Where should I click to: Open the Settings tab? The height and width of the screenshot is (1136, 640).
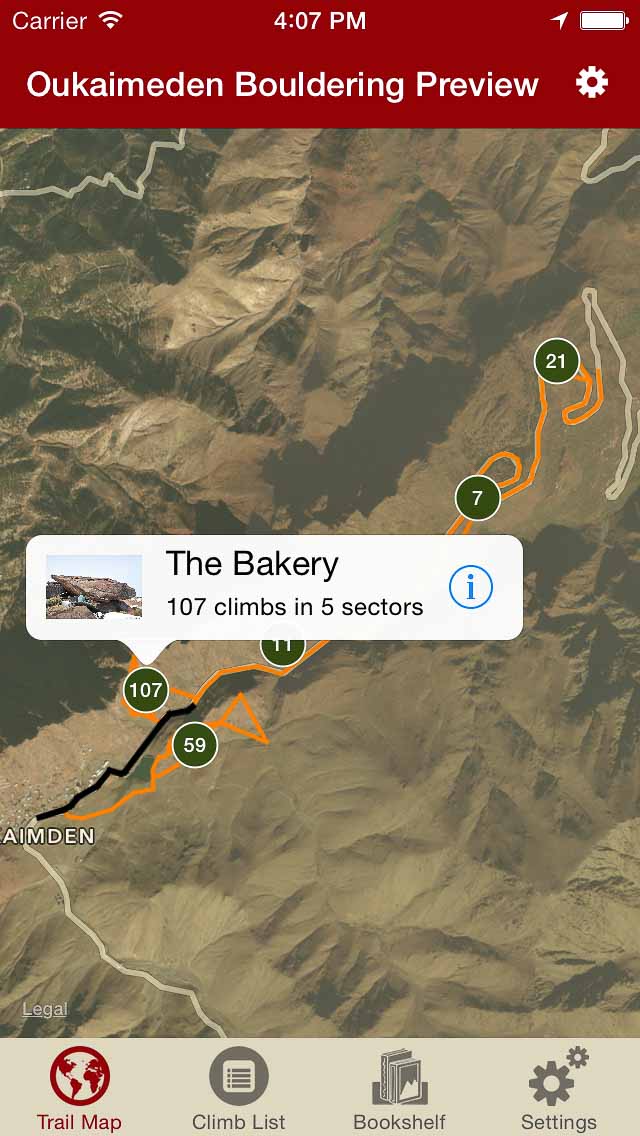pos(558,1088)
